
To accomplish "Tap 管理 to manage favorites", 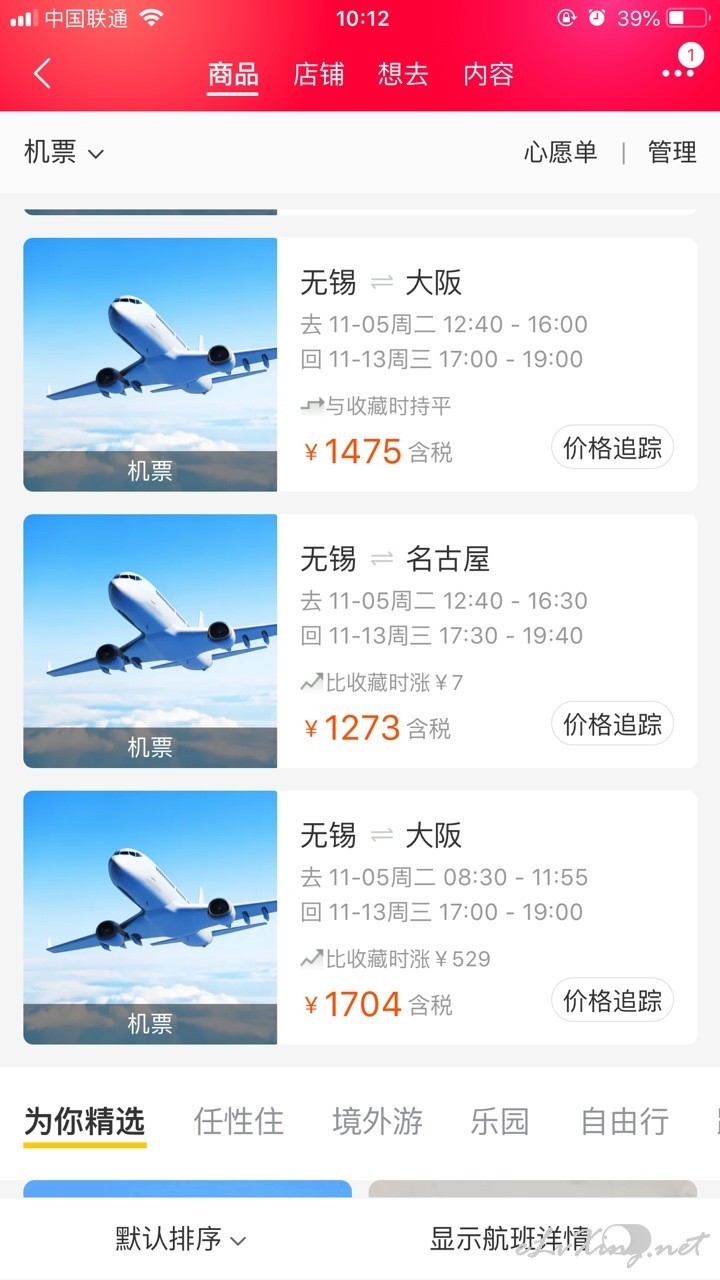I will [672, 152].
